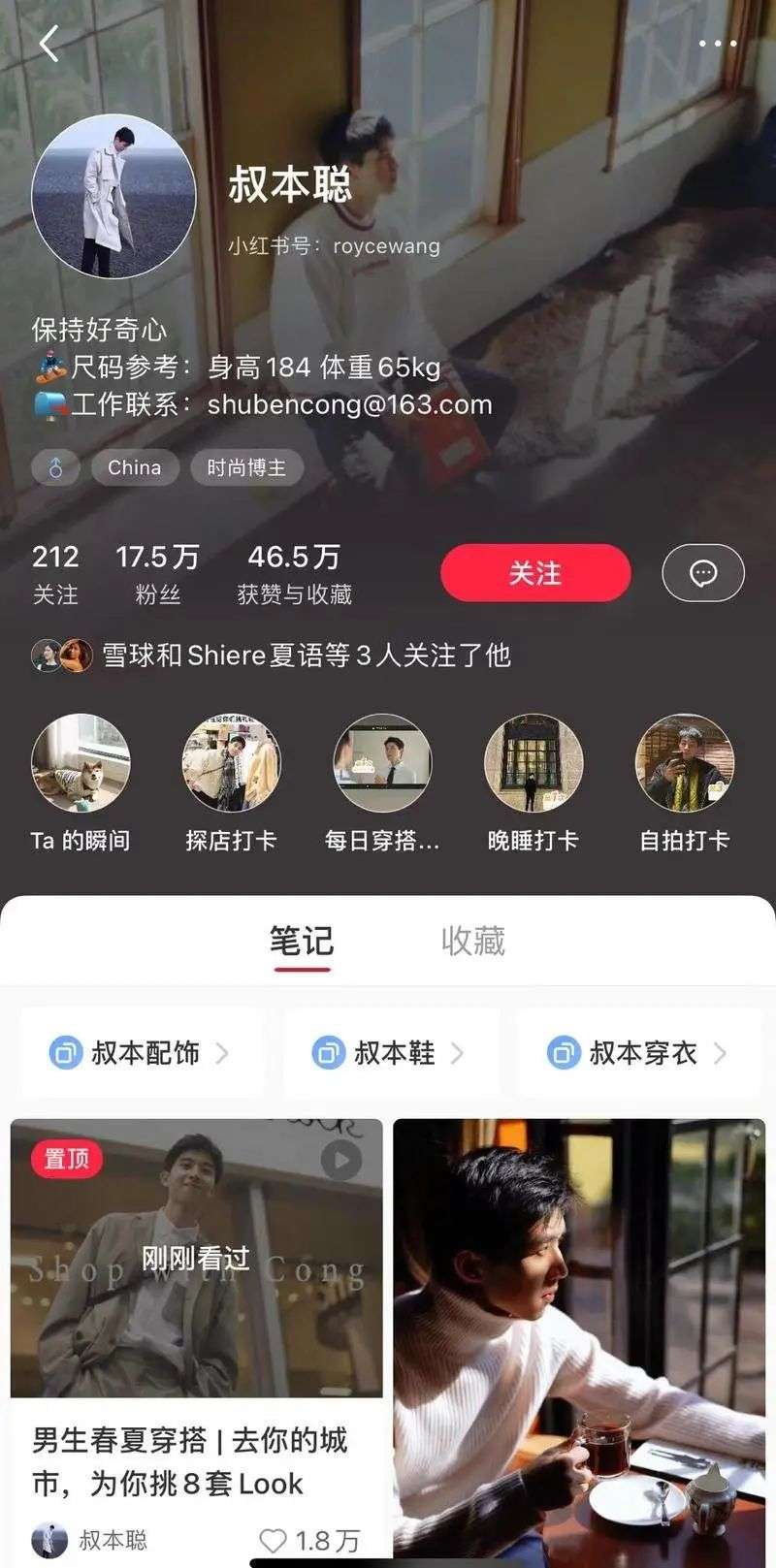Like the 男生春夏穿搭 note

pos(274,1540)
